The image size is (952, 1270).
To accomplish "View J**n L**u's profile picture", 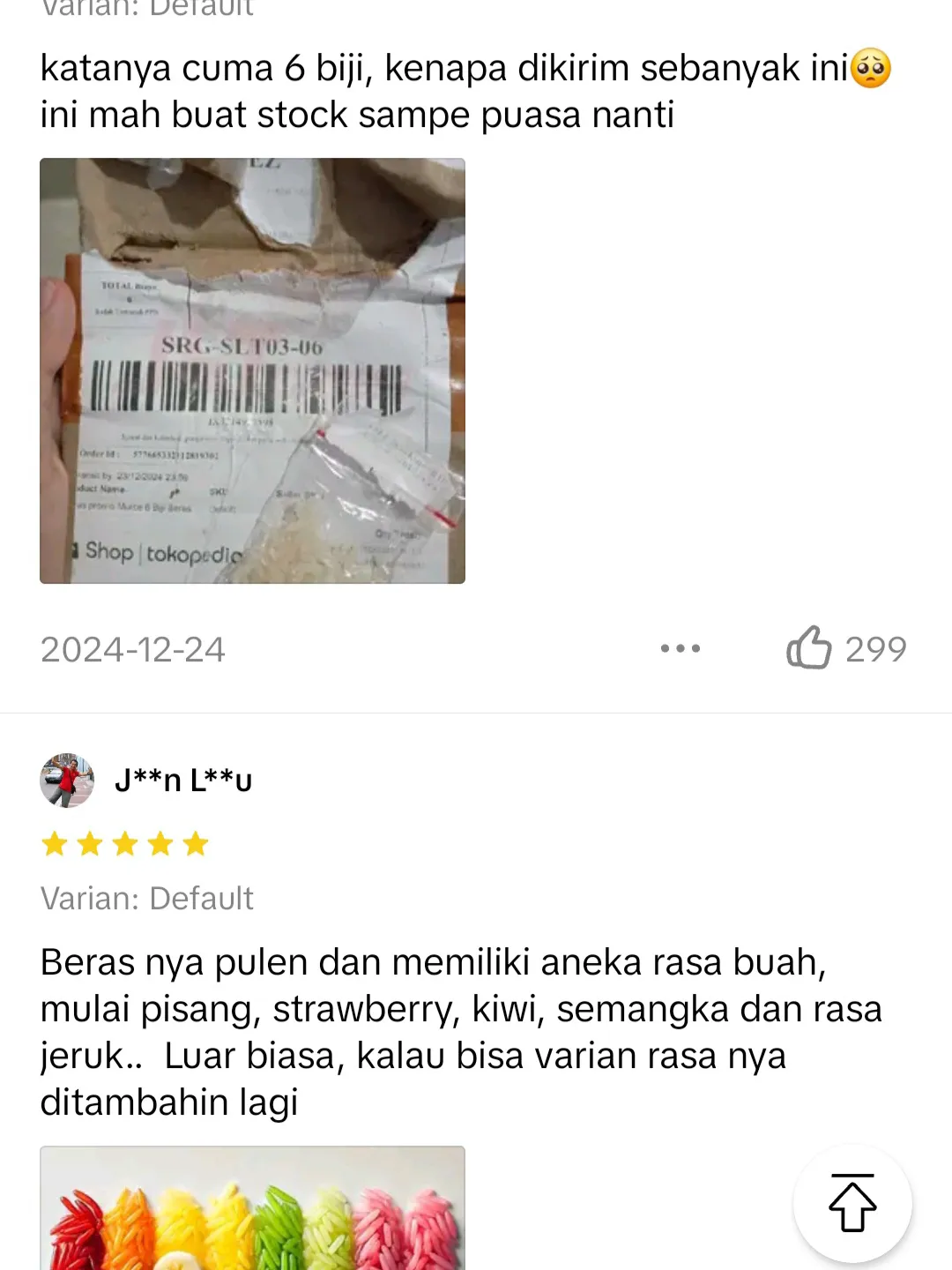I will coord(67,781).
